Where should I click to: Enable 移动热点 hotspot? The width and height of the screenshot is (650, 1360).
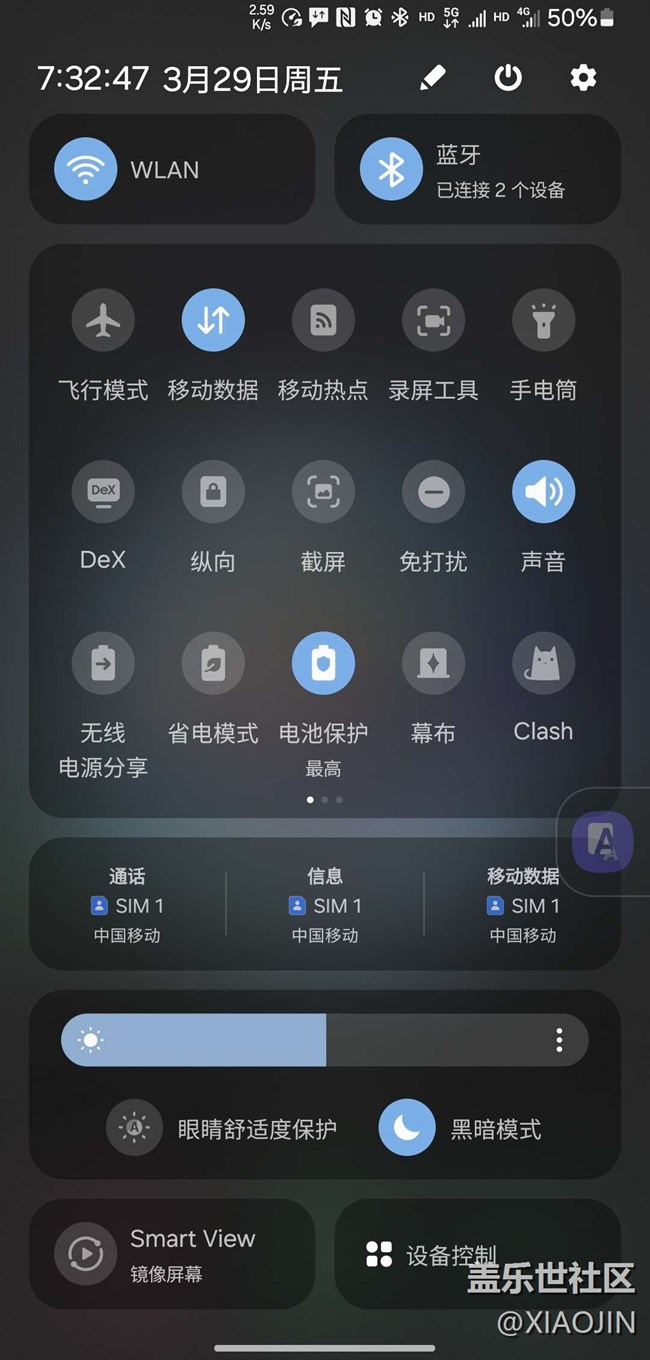323,320
